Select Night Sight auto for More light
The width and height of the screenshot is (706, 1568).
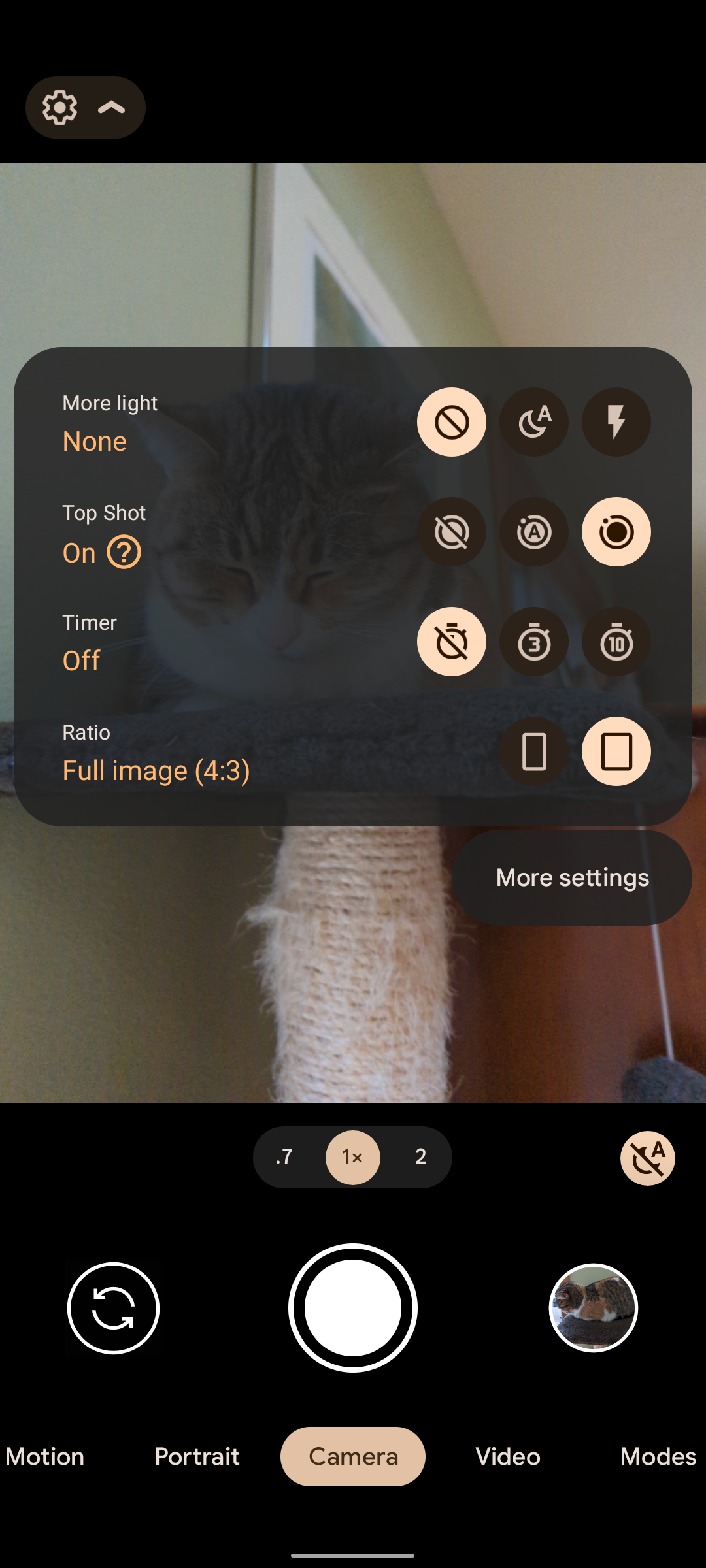tap(534, 422)
